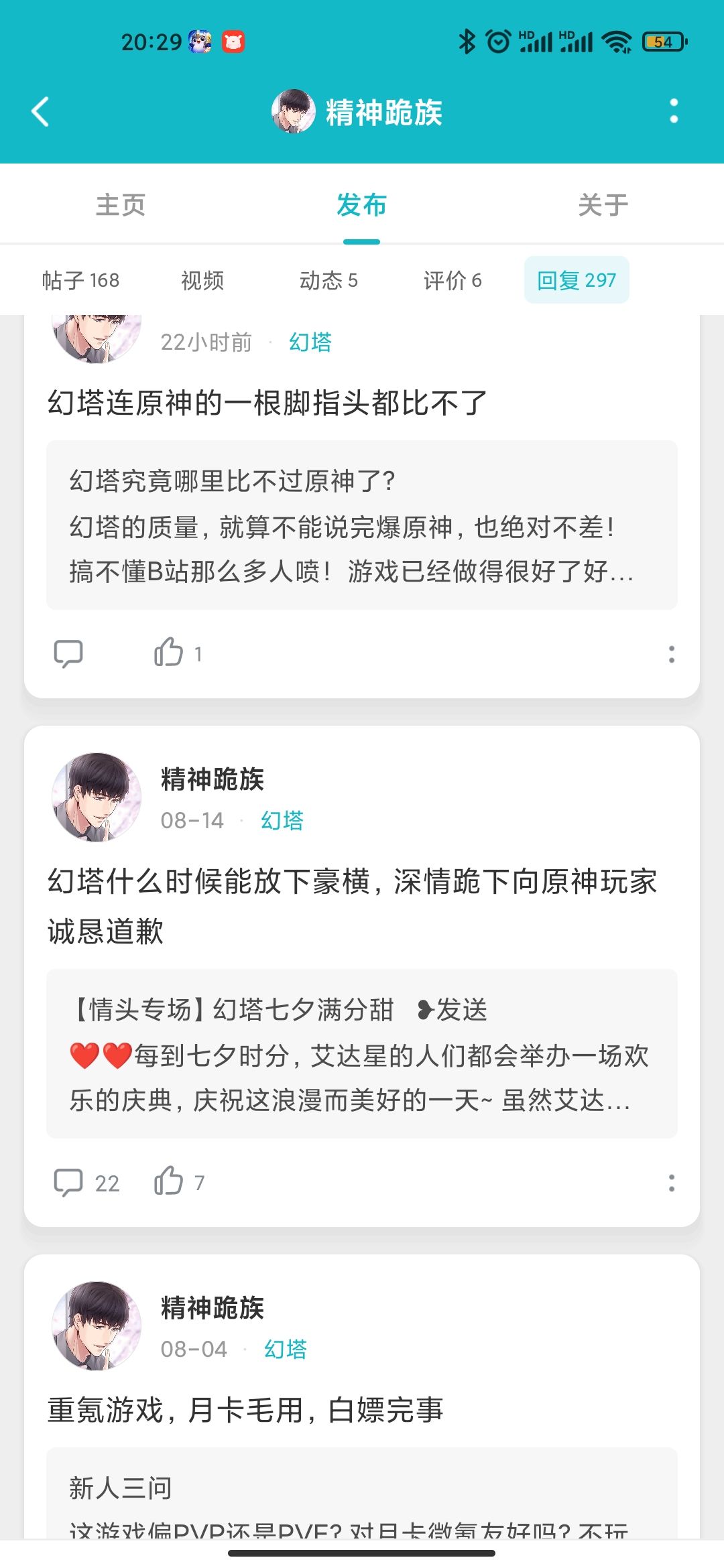Select the 视频 sub-tab
The width and height of the screenshot is (724, 1568).
click(x=202, y=280)
